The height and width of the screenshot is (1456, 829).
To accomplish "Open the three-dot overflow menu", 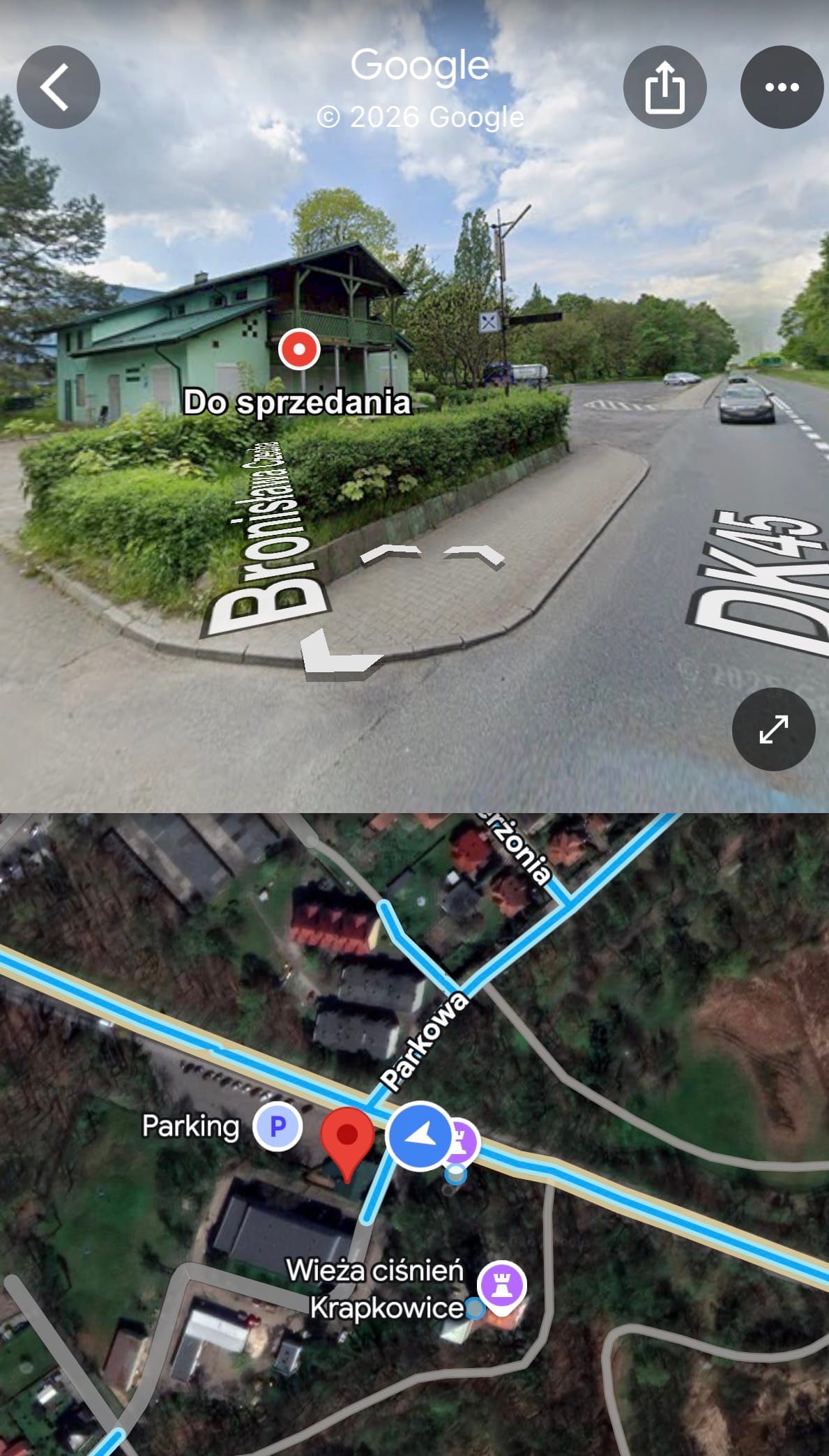I will [x=782, y=87].
